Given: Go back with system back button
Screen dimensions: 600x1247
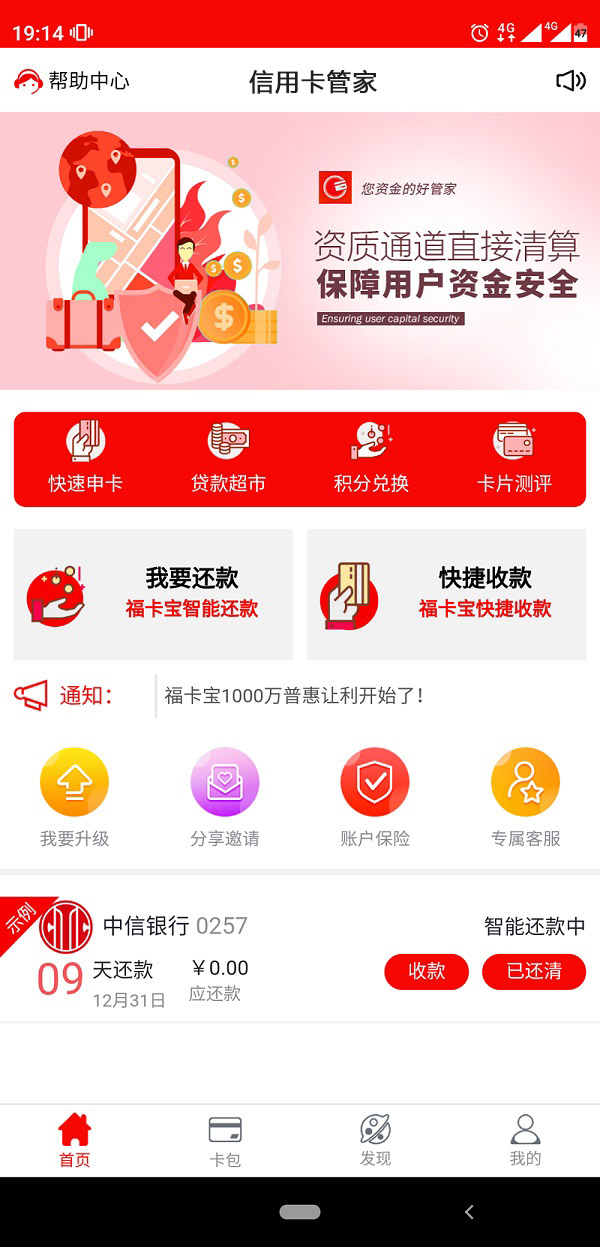Looking at the screenshot, I should [x=469, y=1212].
